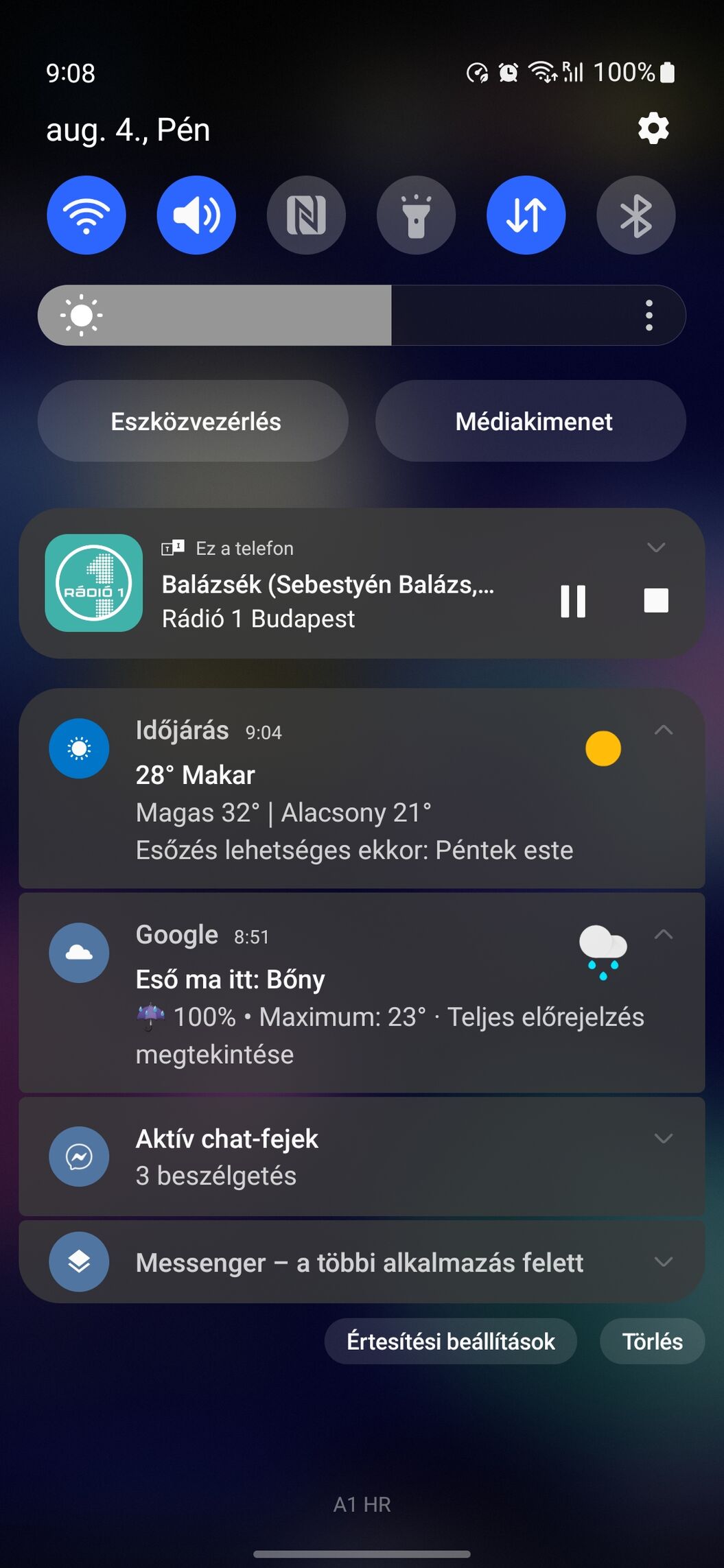
Task: Open settings via the gear icon
Action: click(x=653, y=128)
